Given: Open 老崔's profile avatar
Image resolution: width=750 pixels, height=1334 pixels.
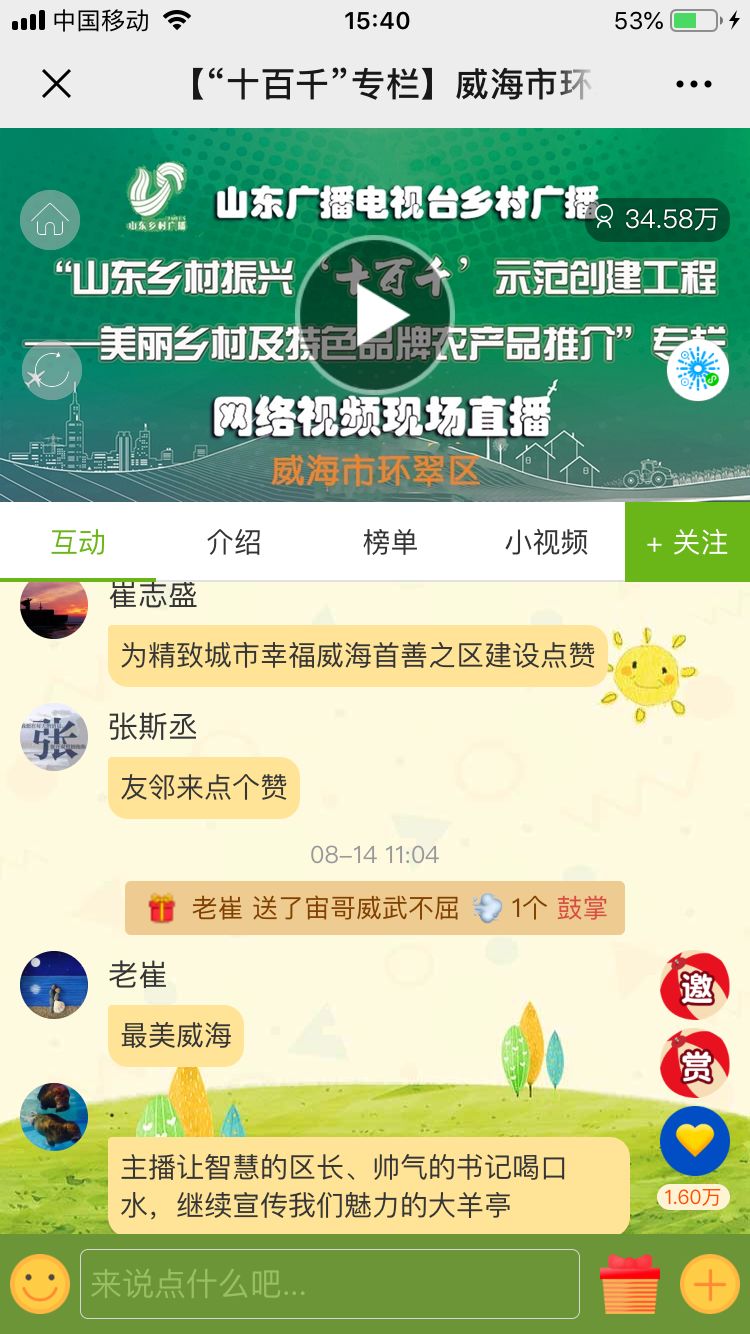Looking at the screenshot, I should click(x=54, y=985).
